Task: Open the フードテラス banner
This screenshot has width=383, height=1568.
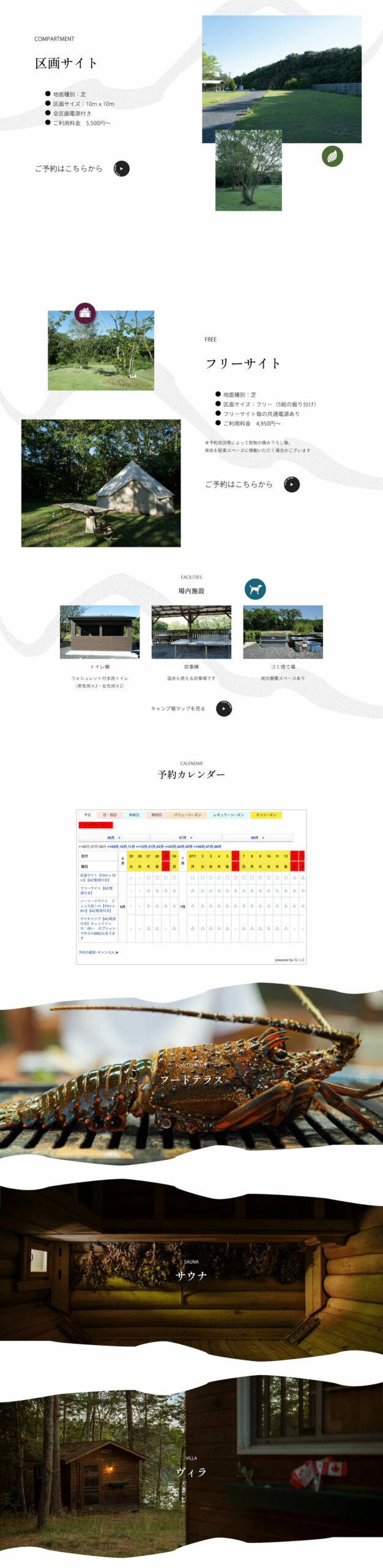Action: tap(191, 1079)
